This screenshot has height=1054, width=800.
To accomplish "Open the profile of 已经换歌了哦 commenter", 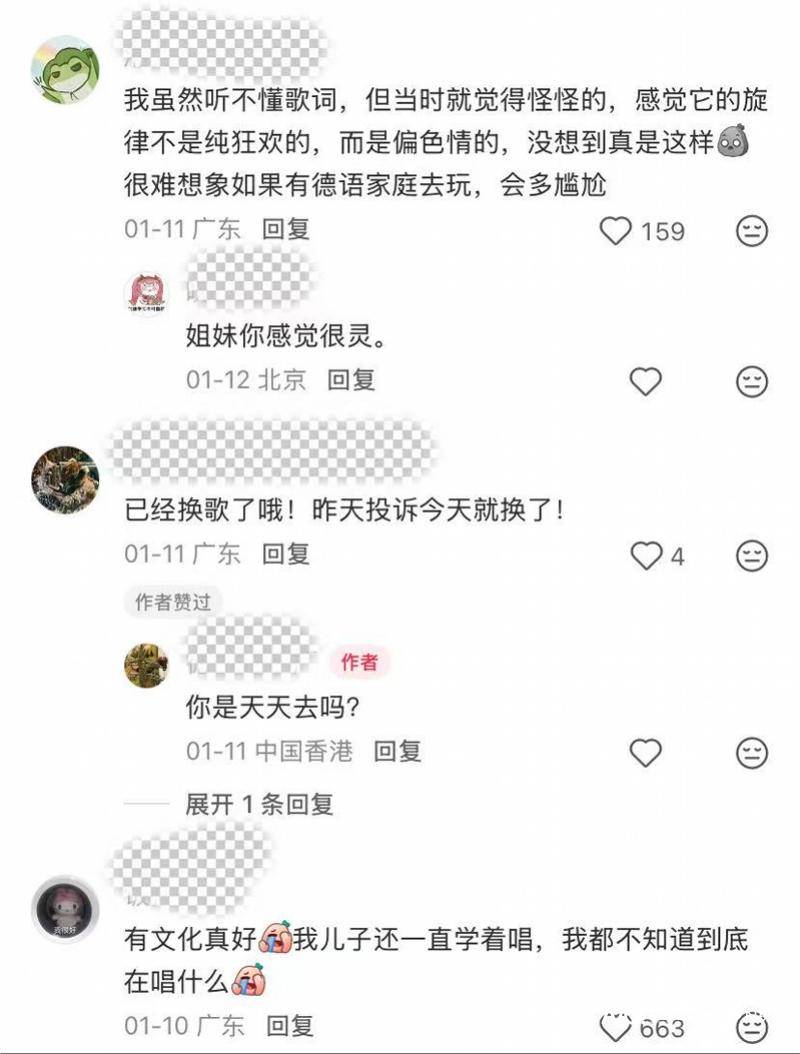I will click(x=65, y=480).
